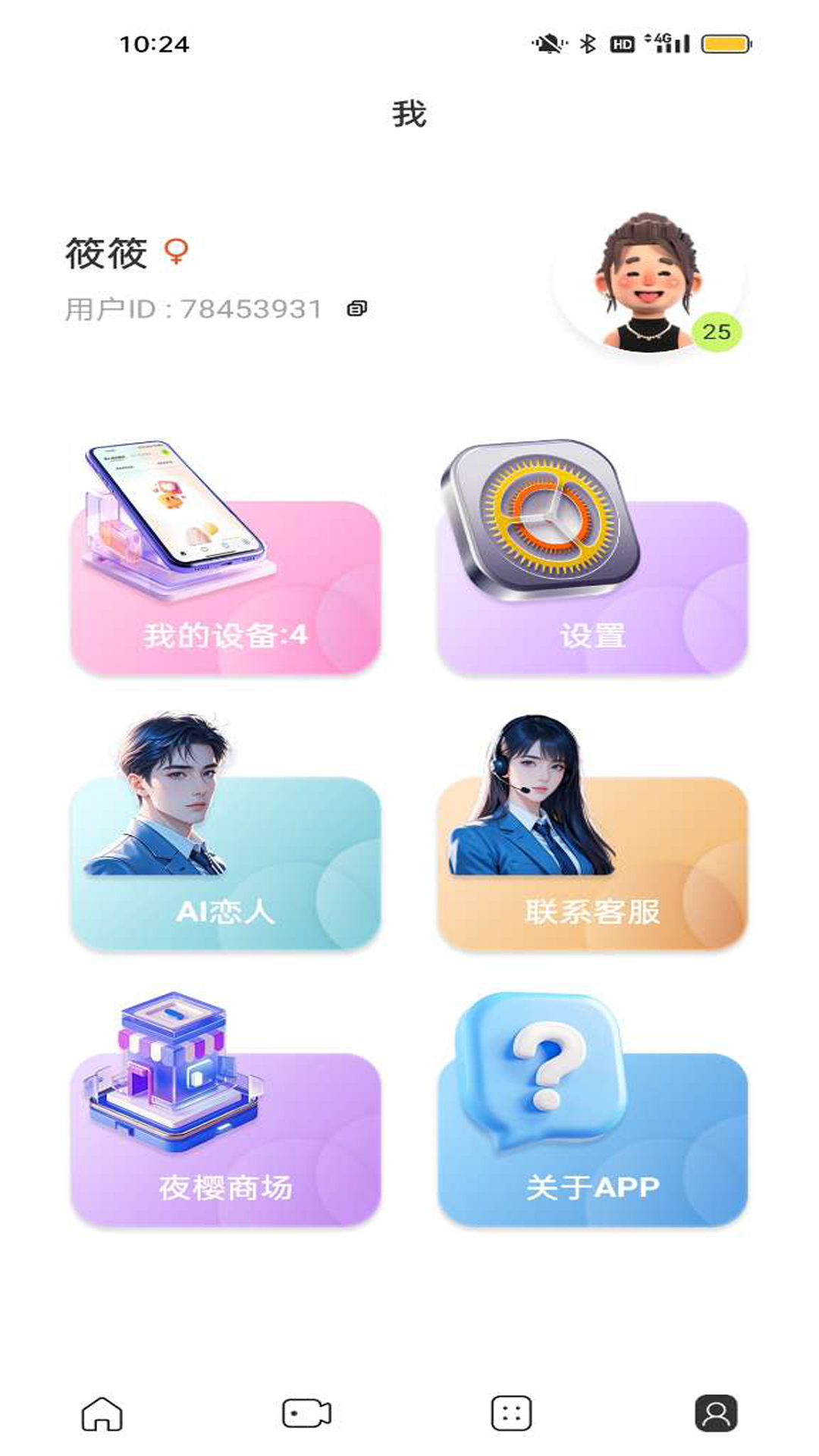
Task: Select the profile tab
Action: point(716,1414)
